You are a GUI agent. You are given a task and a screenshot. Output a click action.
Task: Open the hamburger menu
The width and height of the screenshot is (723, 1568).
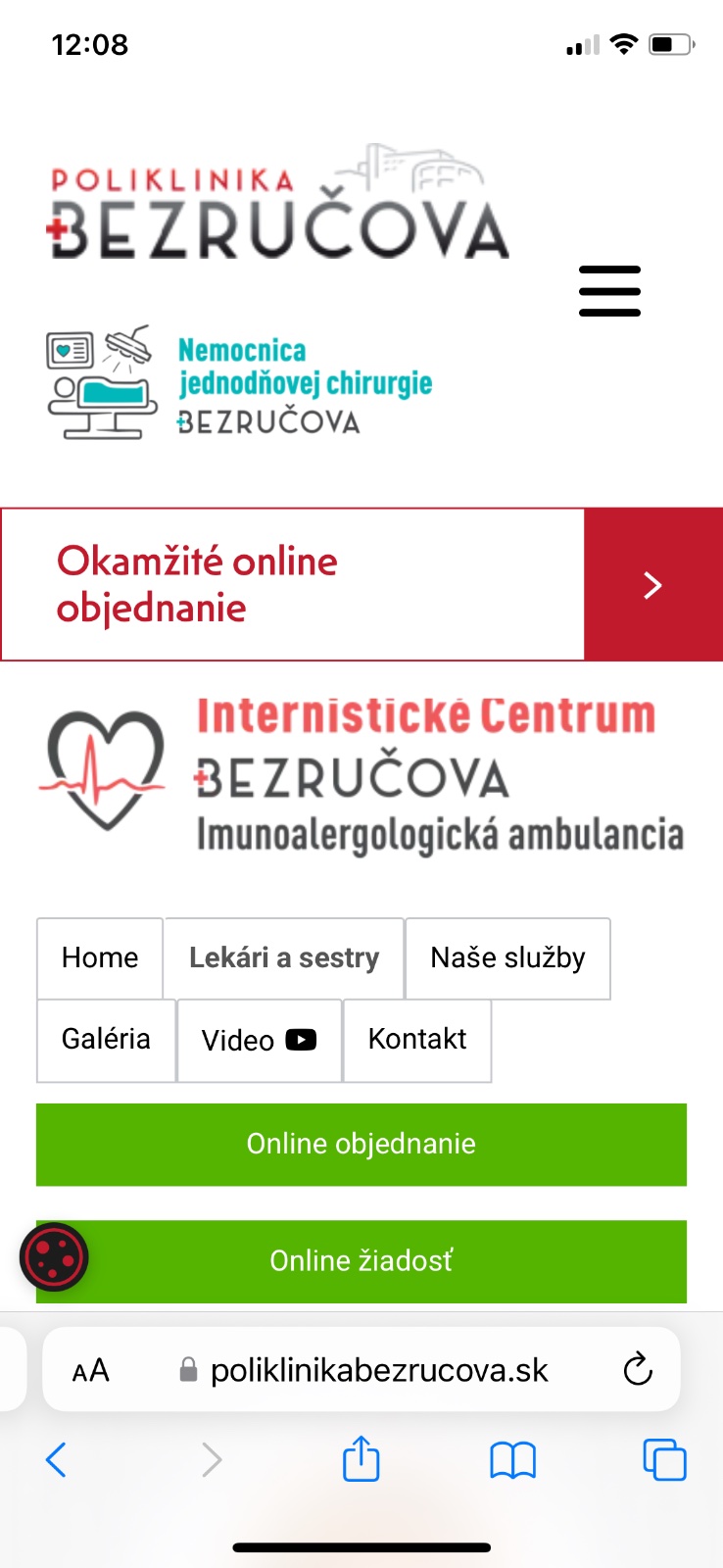click(609, 291)
